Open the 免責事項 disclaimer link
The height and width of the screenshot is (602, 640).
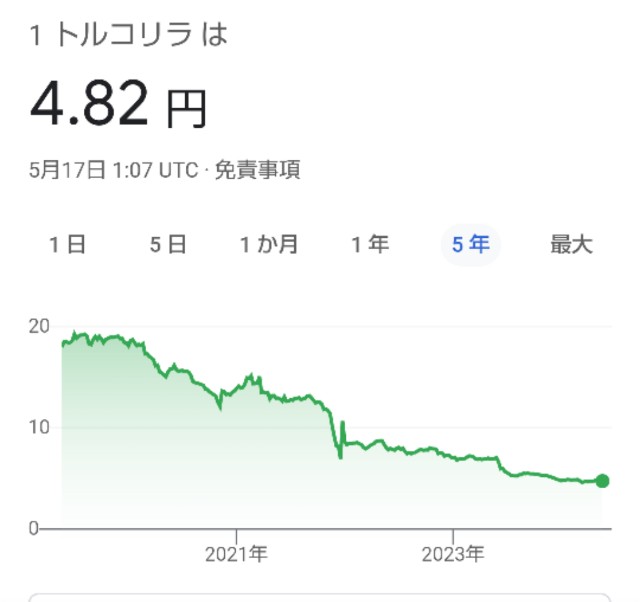(x=258, y=170)
